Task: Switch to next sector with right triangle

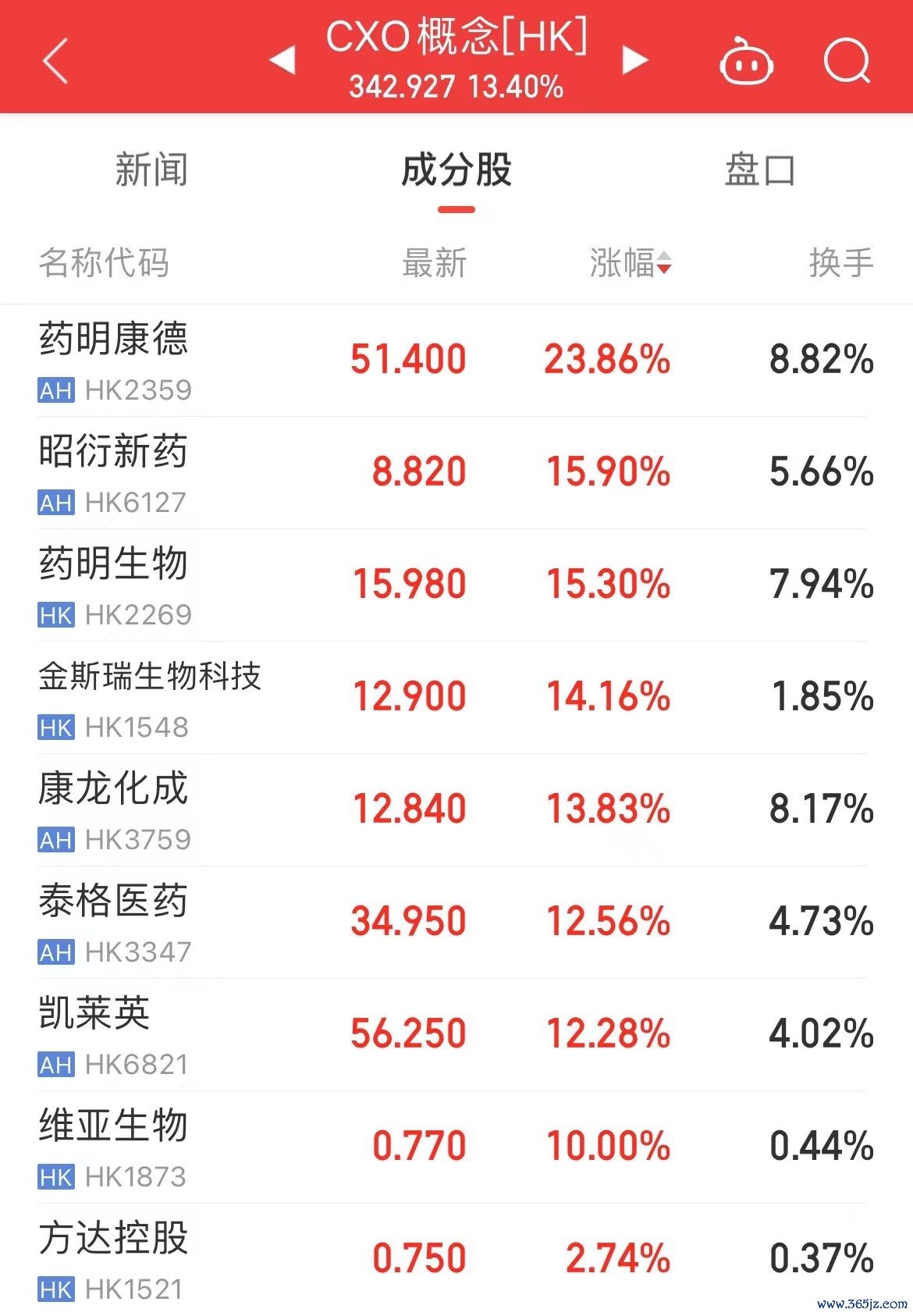Action: pos(634,60)
